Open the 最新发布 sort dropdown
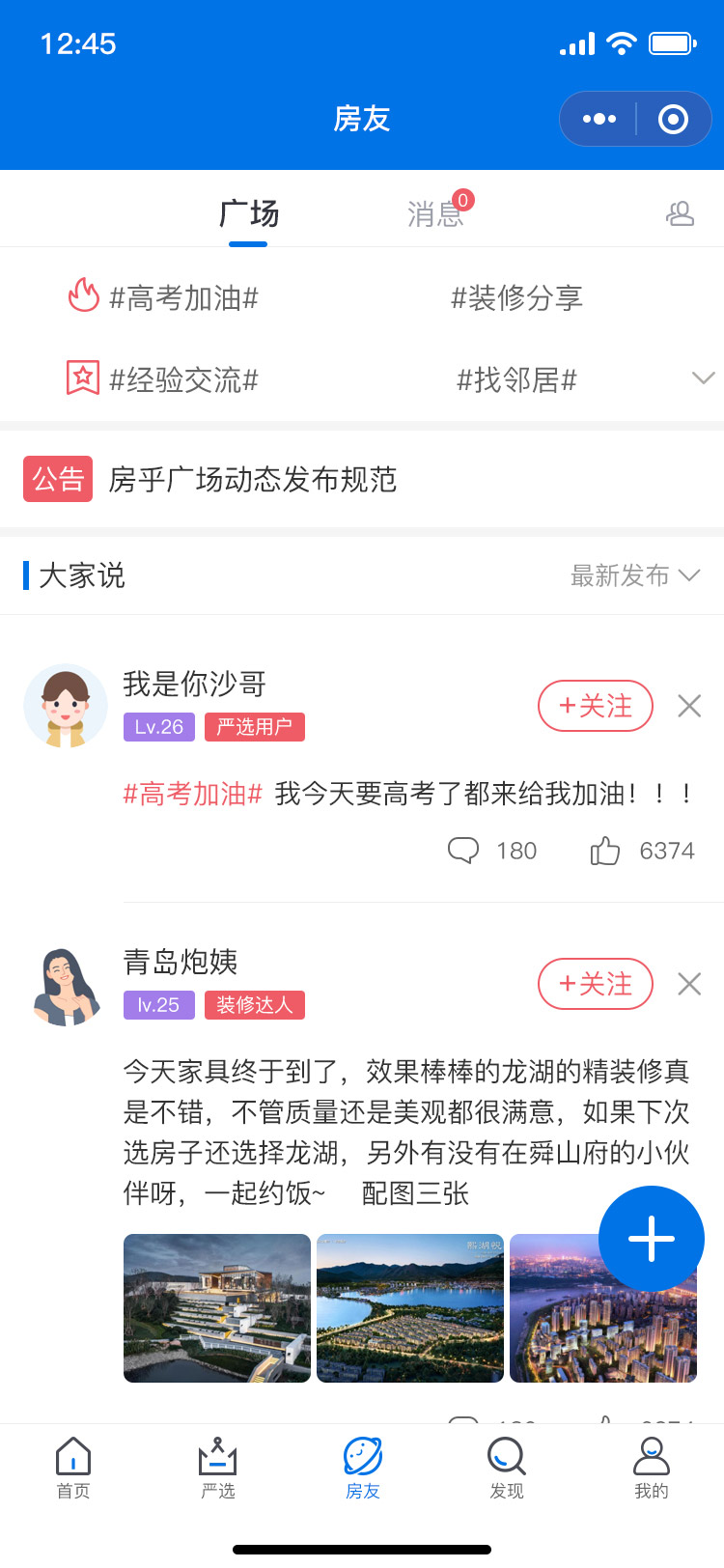 click(x=635, y=575)
